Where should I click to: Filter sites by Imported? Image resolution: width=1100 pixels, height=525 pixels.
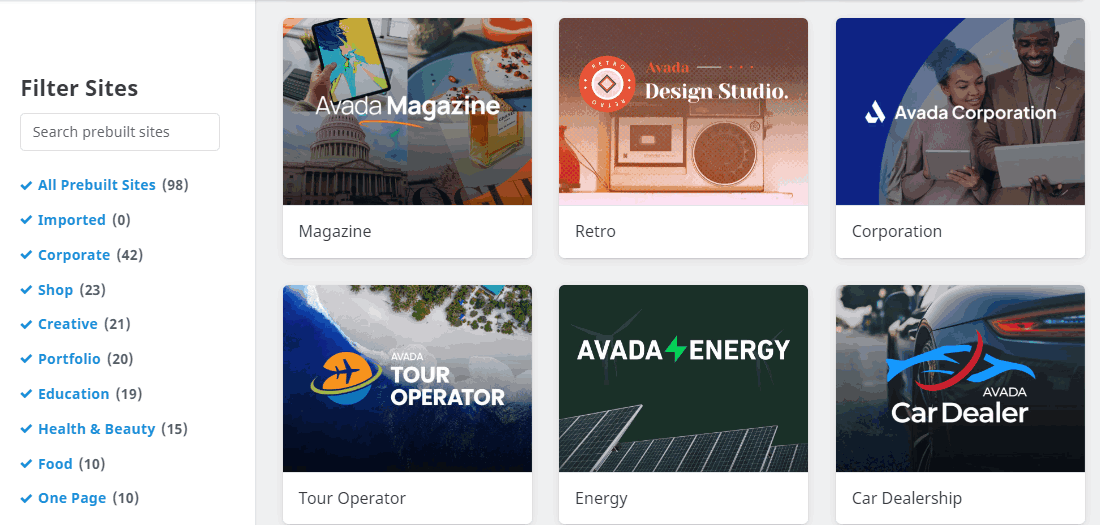point(71,220)
